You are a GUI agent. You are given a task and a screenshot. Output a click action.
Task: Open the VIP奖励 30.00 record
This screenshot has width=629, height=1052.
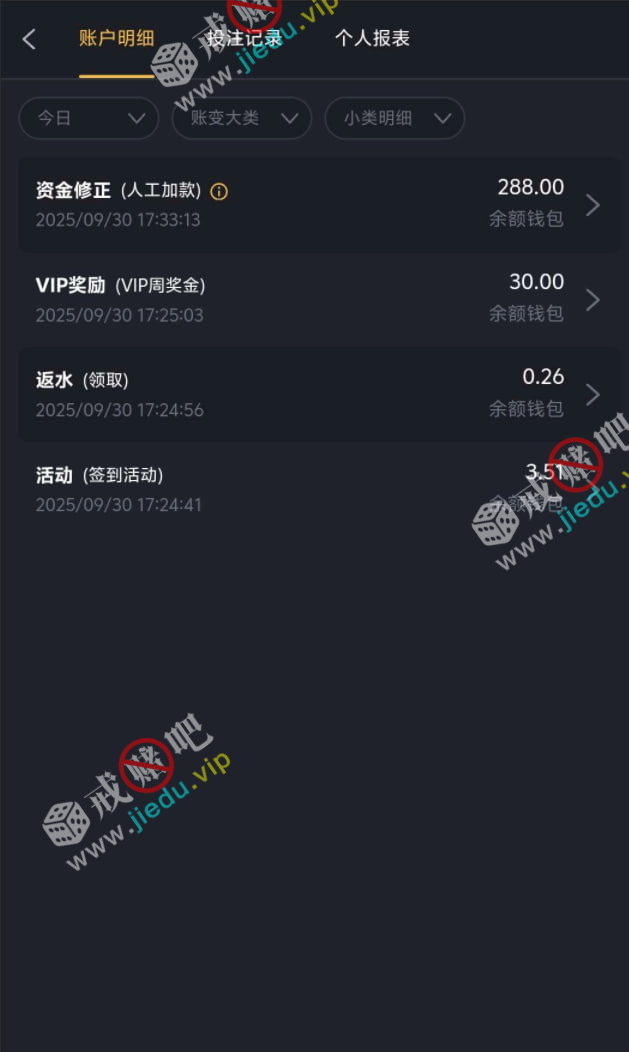click(x=318, y=299)
